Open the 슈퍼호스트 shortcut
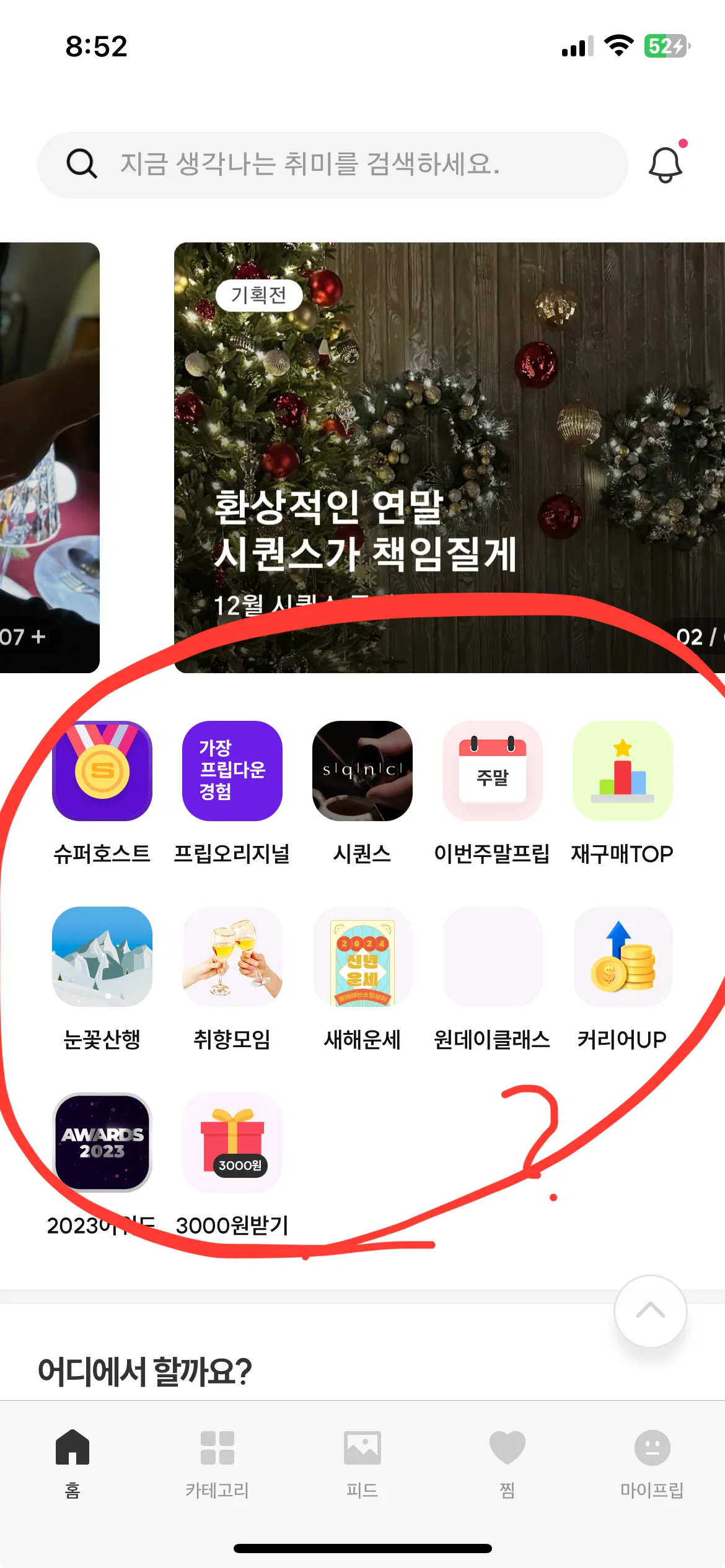 click(x=102, y=771)
